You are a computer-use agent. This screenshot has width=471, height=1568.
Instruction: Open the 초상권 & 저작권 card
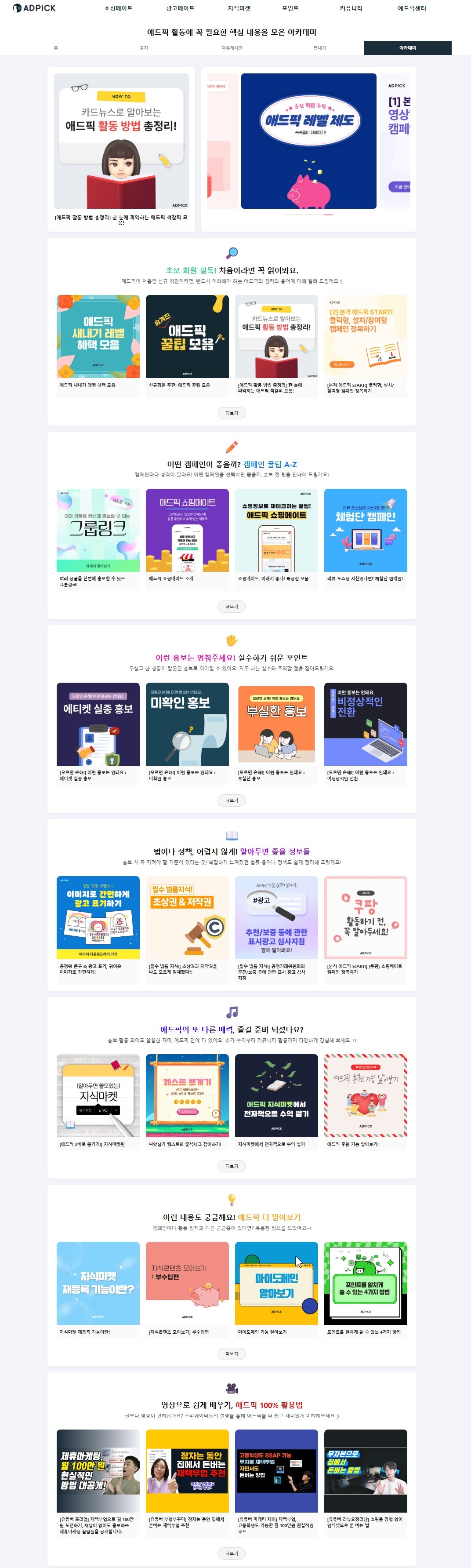pos(187,917)
